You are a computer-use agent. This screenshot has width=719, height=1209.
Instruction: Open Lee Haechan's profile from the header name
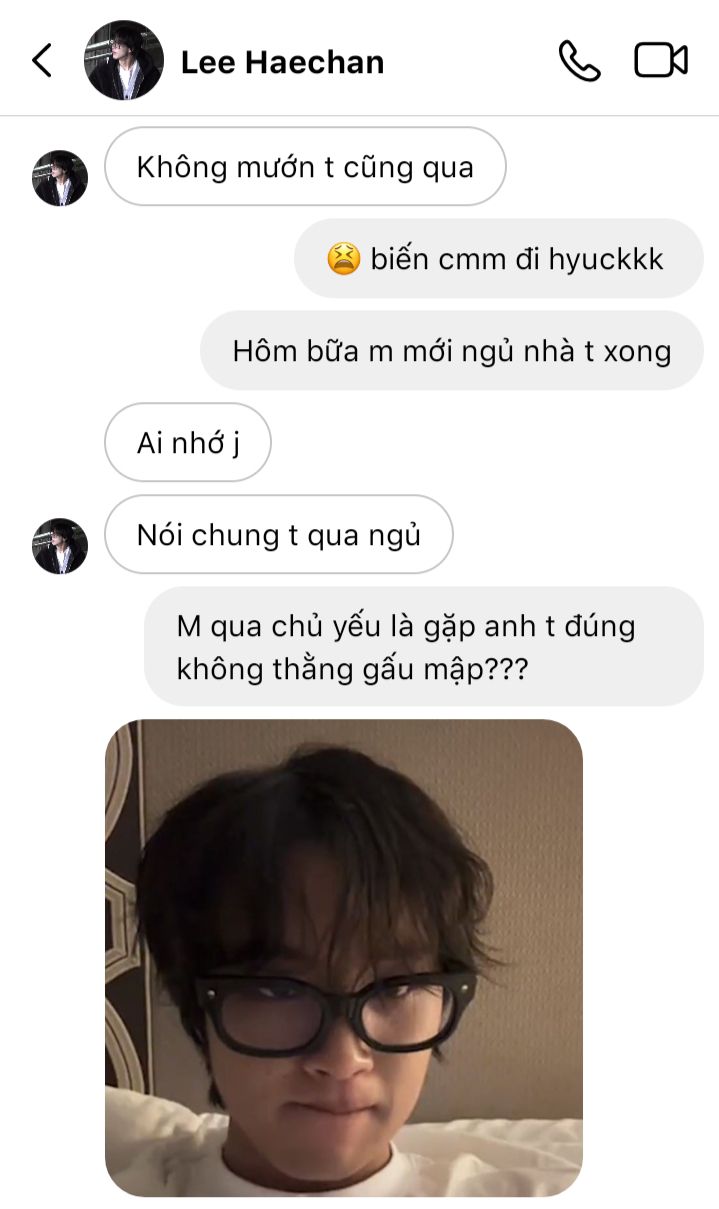tap(282, 62)
